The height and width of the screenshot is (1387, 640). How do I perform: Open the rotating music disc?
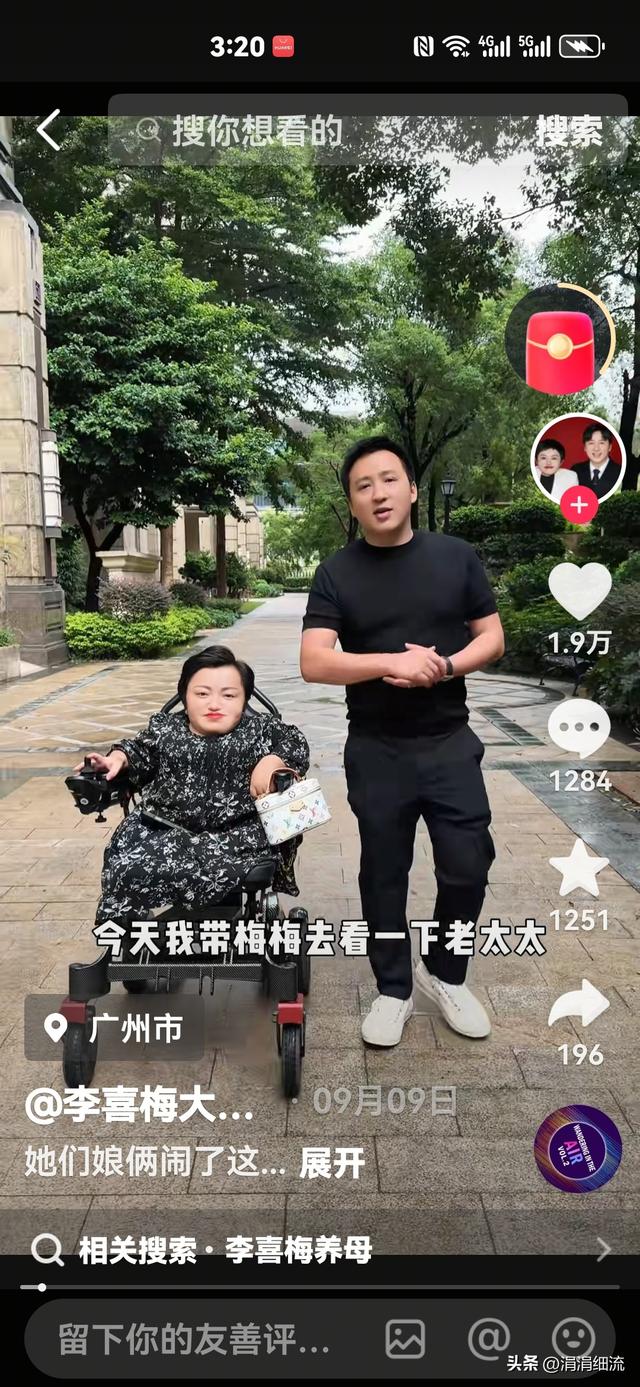[x=577, y=1148]
